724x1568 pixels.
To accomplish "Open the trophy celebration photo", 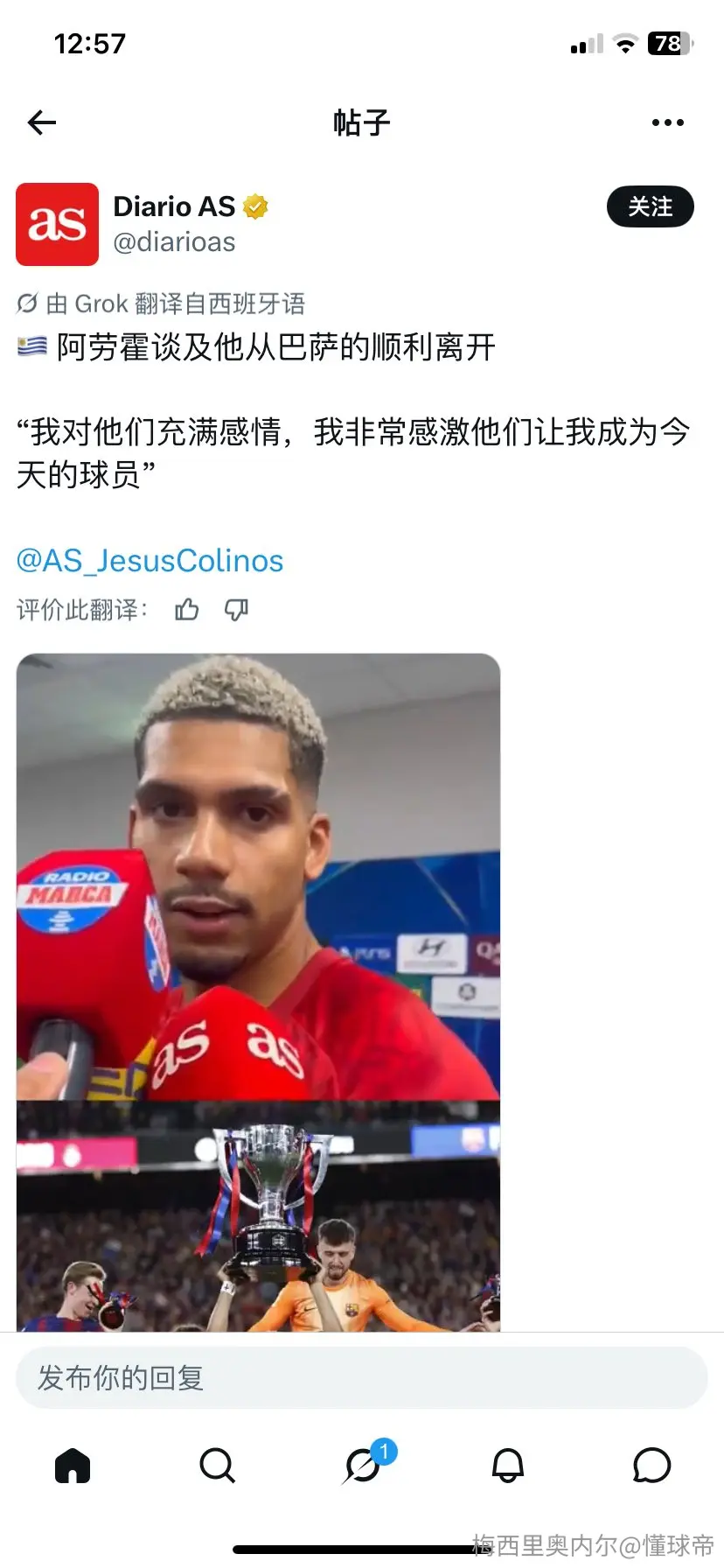I will tap(258, 1216).
